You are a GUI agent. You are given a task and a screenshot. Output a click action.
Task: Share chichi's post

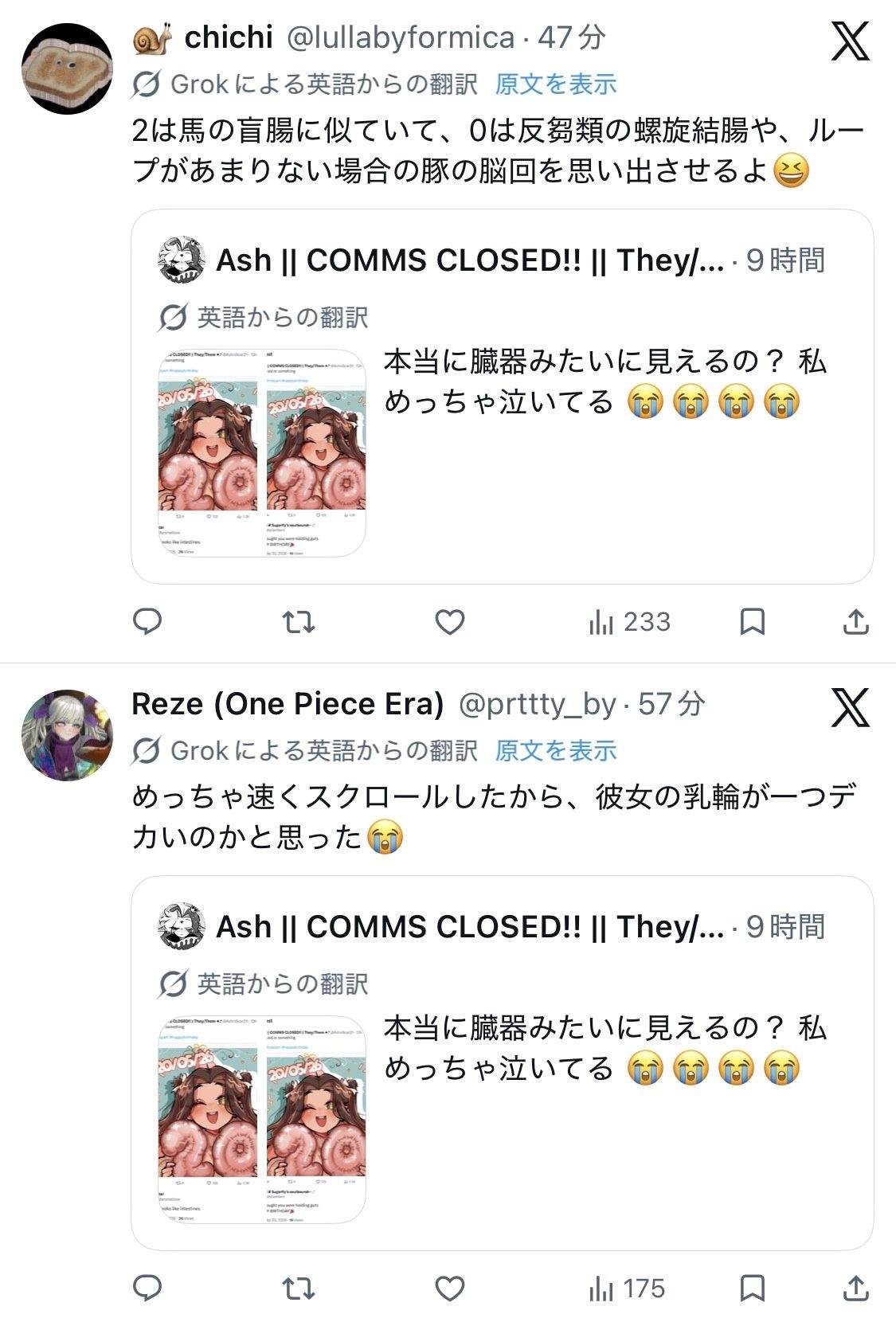click(855, 621)
